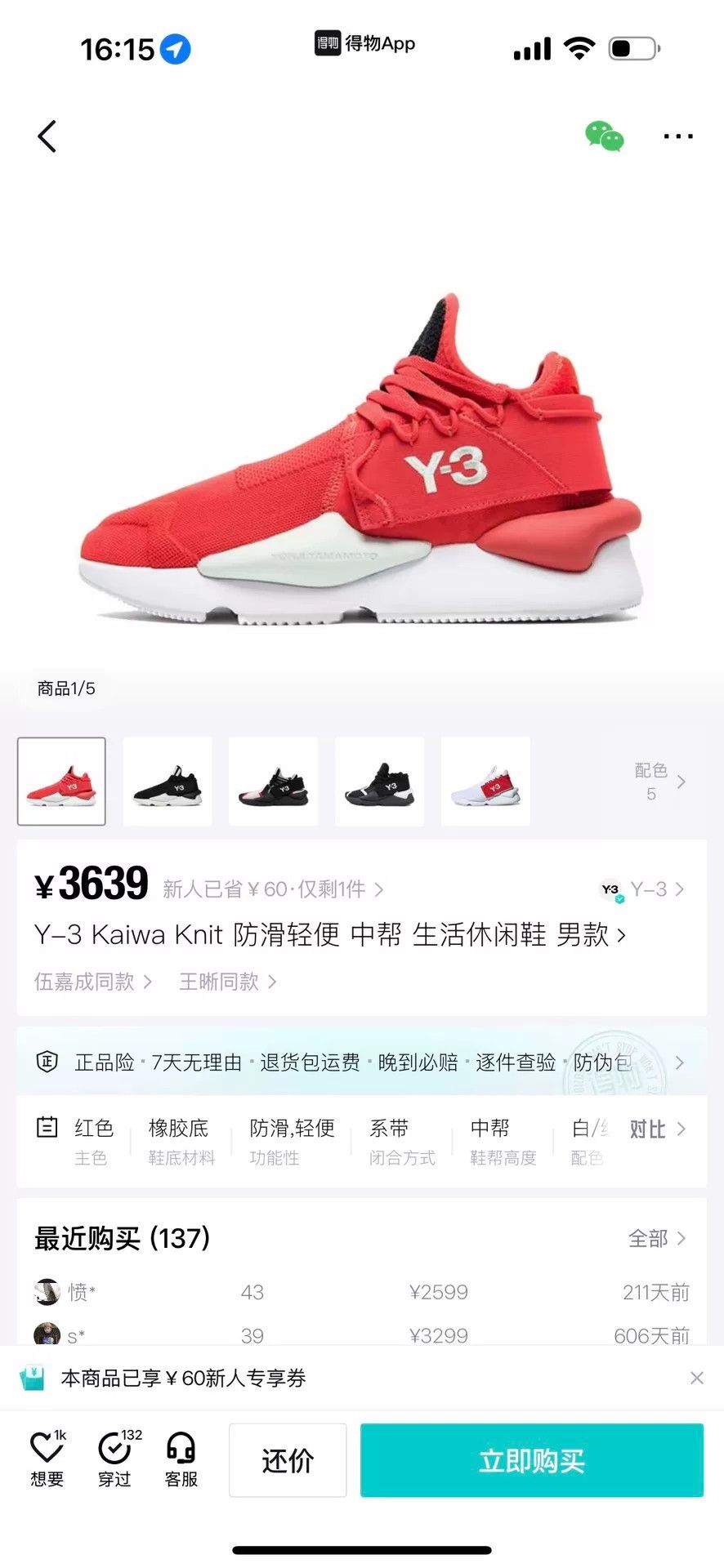Open the full product title details
Viewport: 724px width, 1568px height.
[330, 934]
